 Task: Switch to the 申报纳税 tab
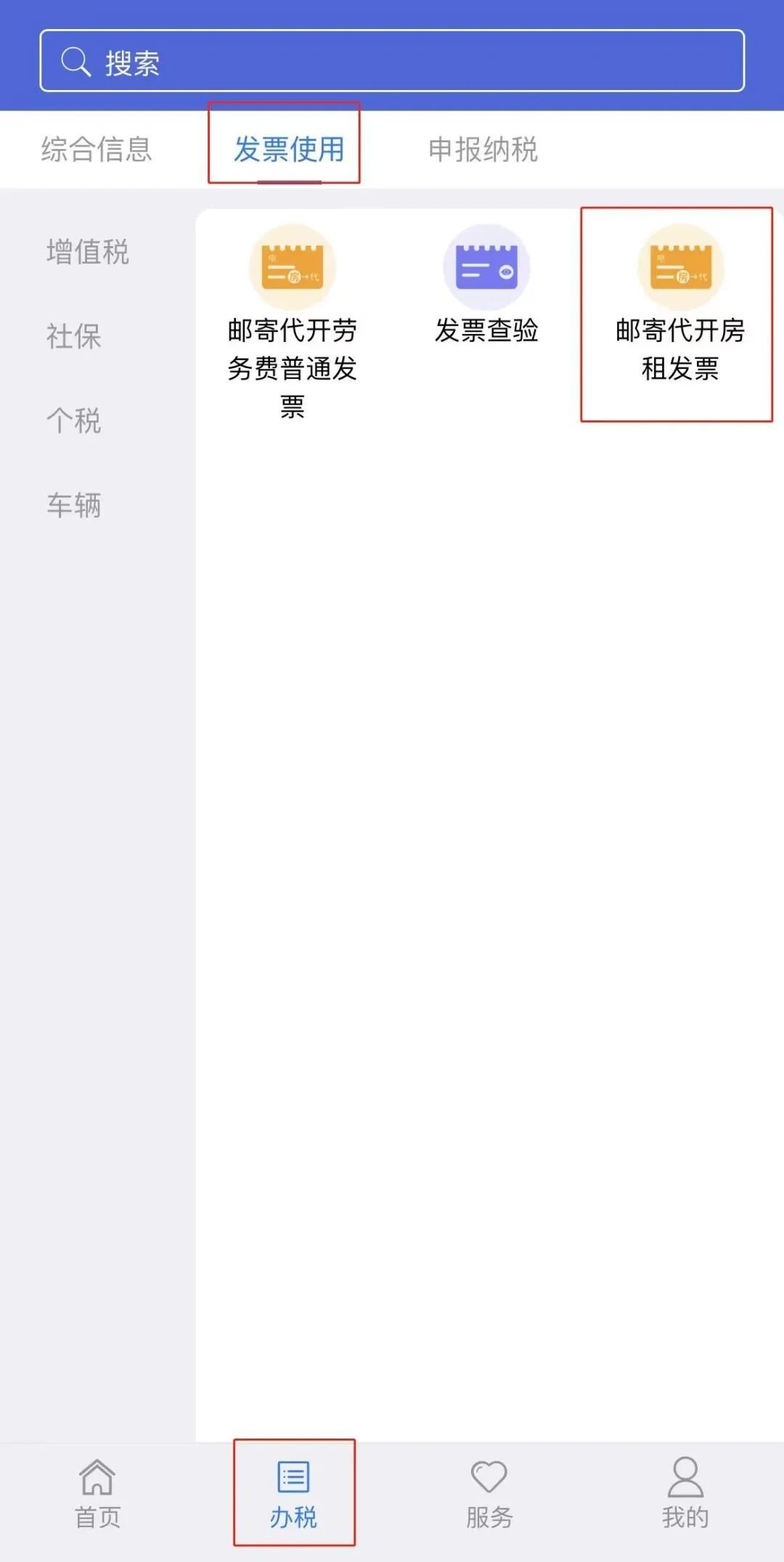click(x=483, y=150)
